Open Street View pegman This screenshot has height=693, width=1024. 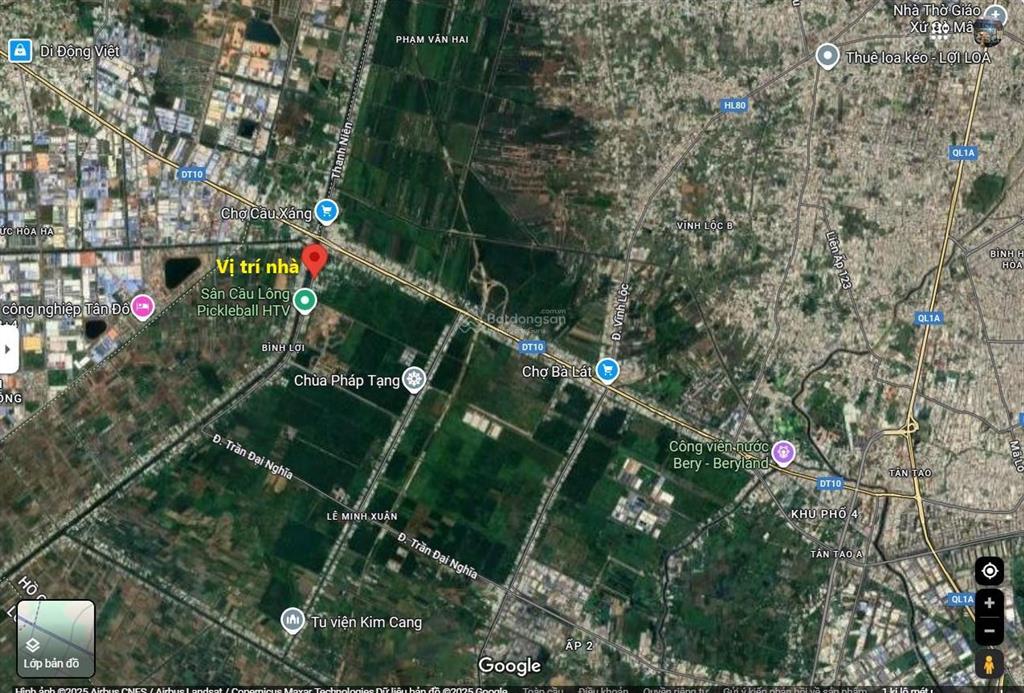pyautogui.click(x=989, y=664)
